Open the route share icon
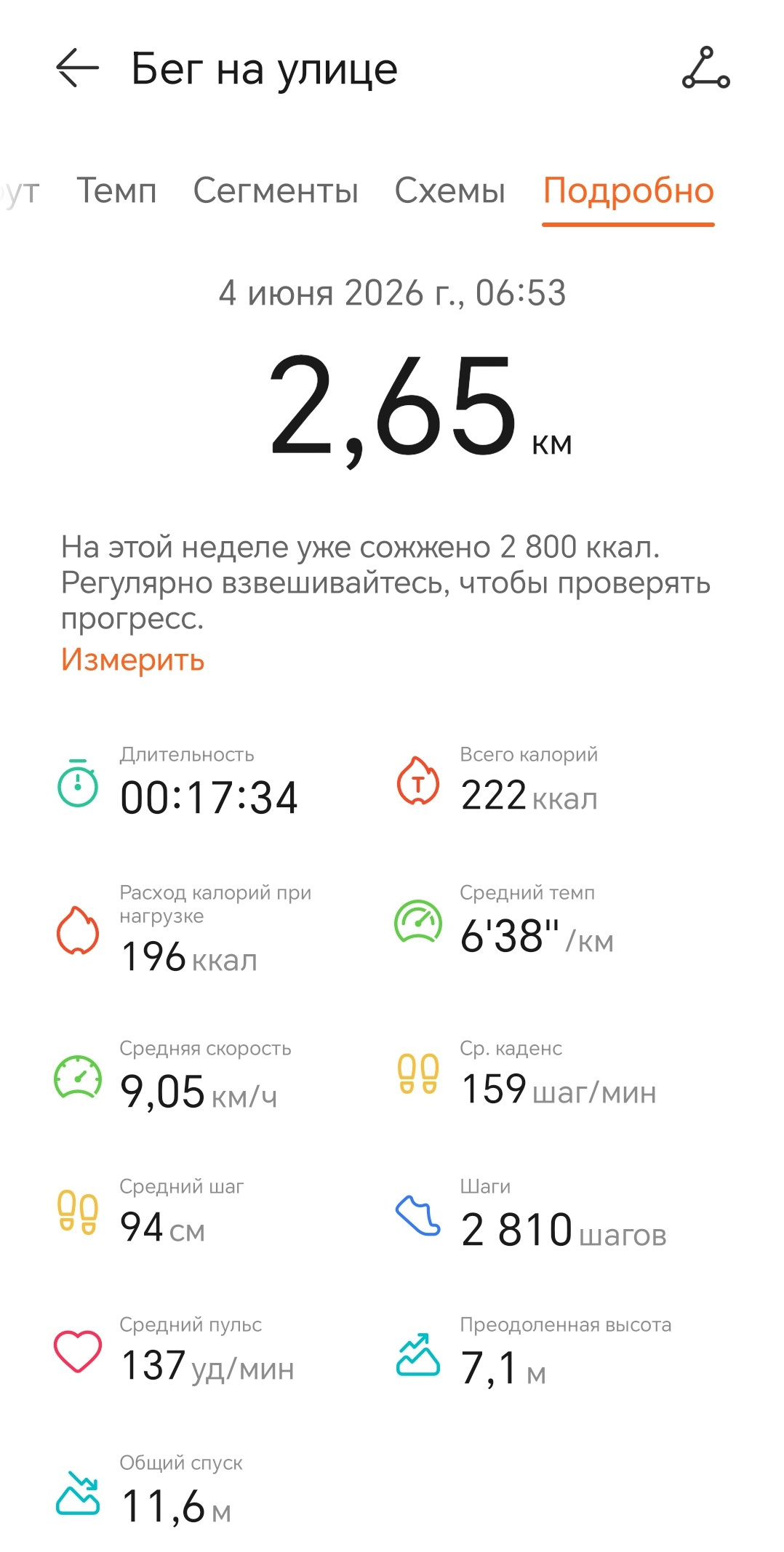This screenshot has width=784, height=1552. 705,68
